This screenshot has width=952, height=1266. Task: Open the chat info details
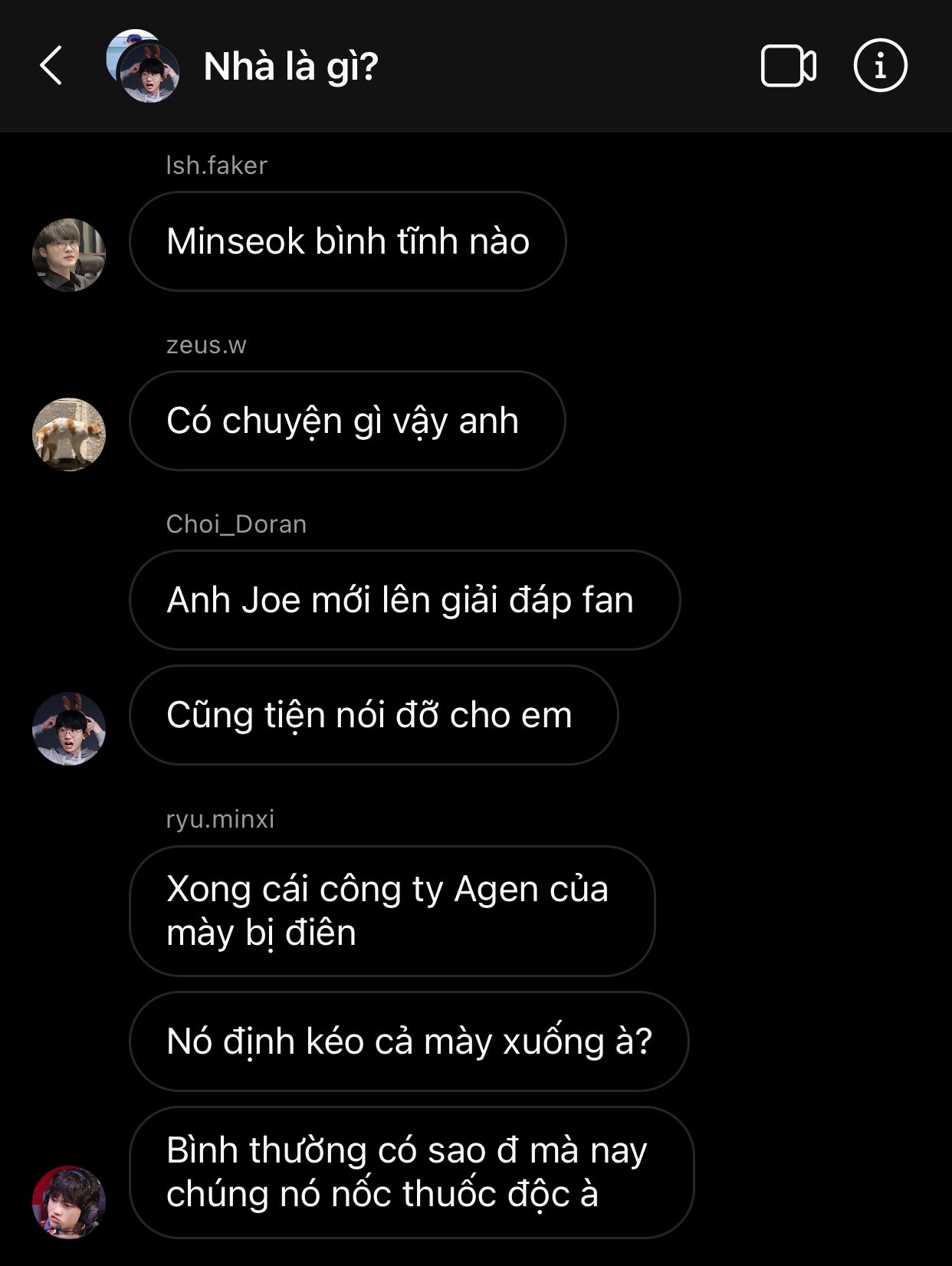point(880,66)
